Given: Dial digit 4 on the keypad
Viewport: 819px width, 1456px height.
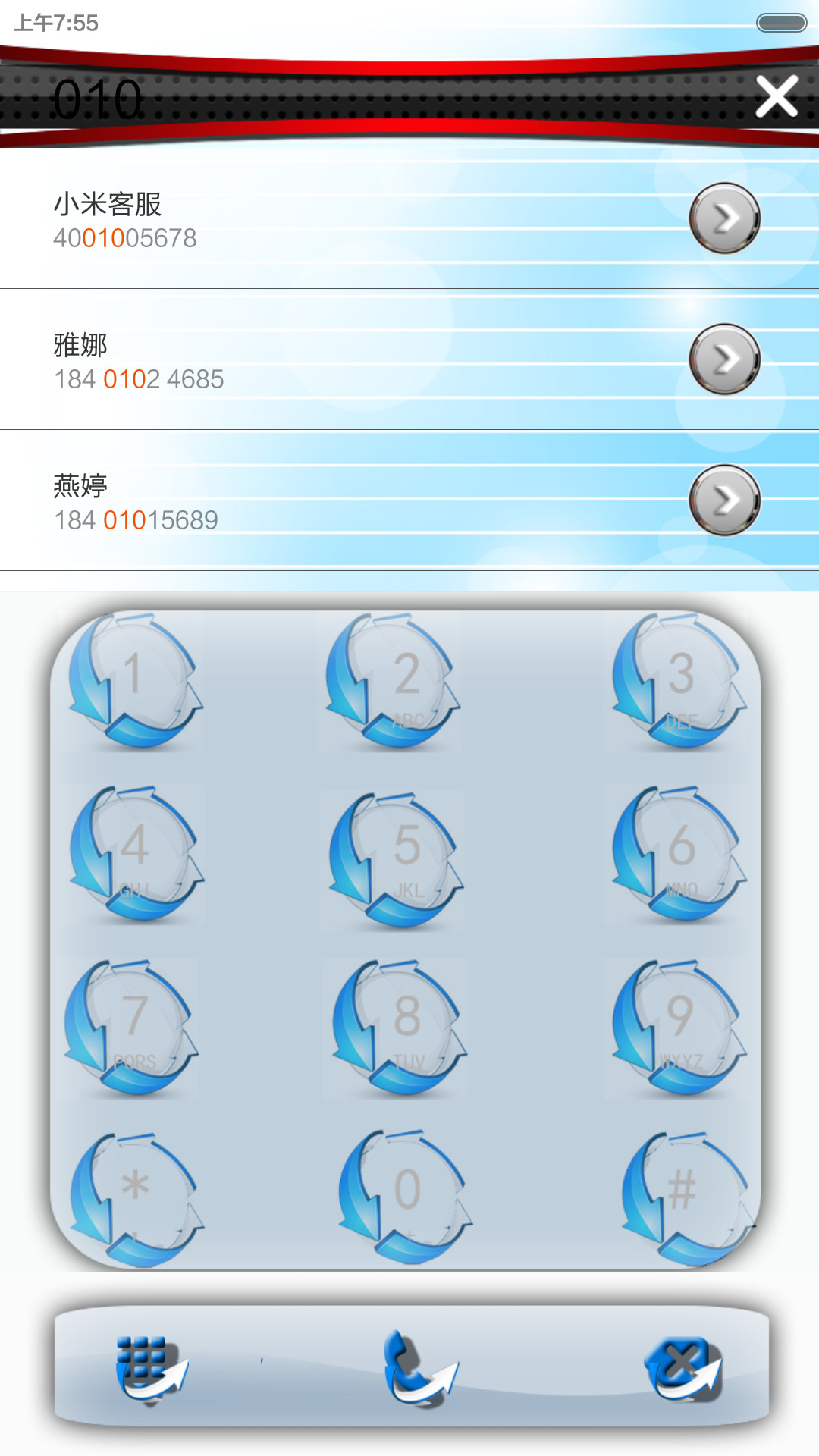Looking at the screenshot, I should coord(135,854).
